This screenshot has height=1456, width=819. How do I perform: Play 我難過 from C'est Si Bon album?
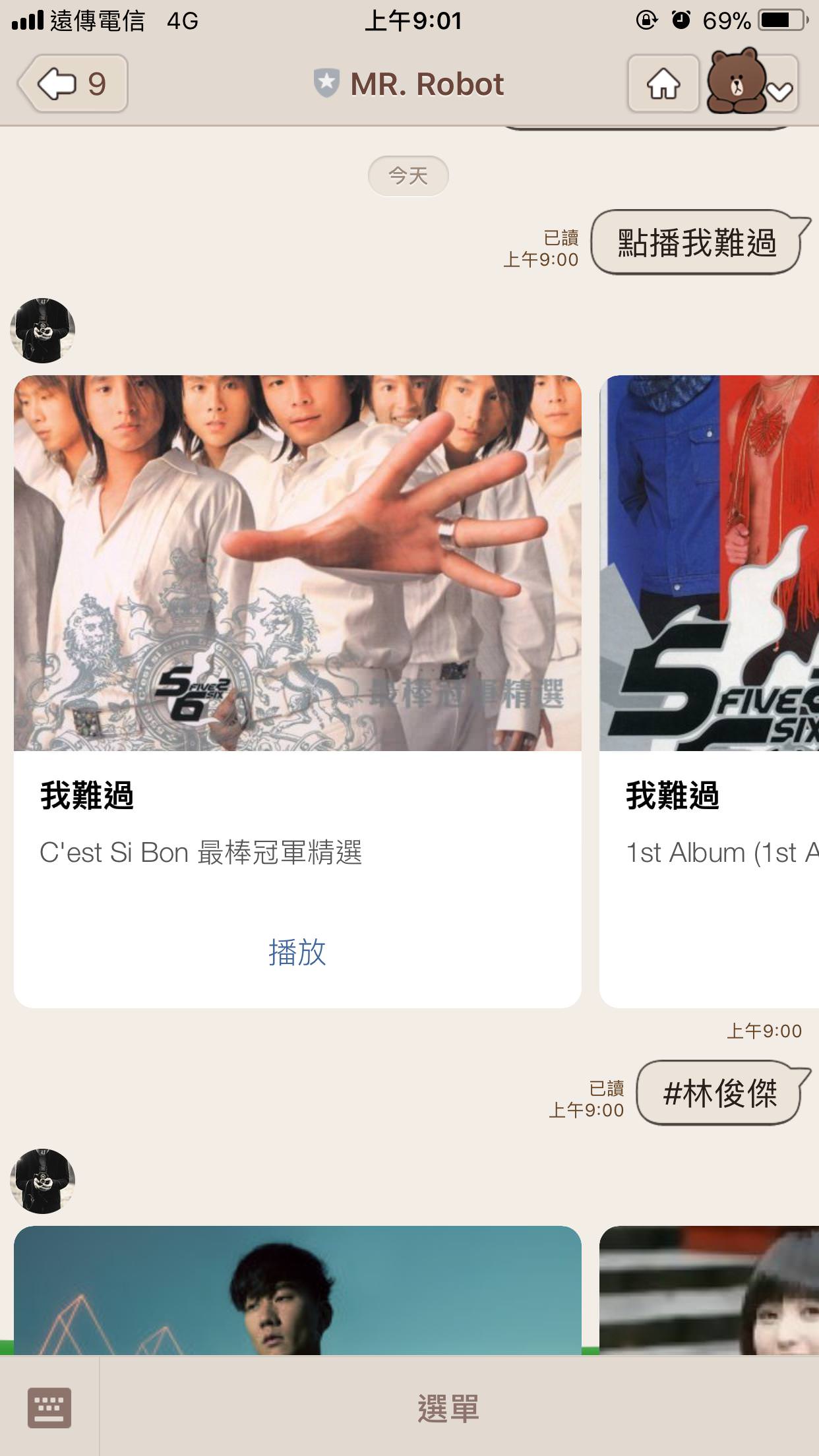pos(297,952)
